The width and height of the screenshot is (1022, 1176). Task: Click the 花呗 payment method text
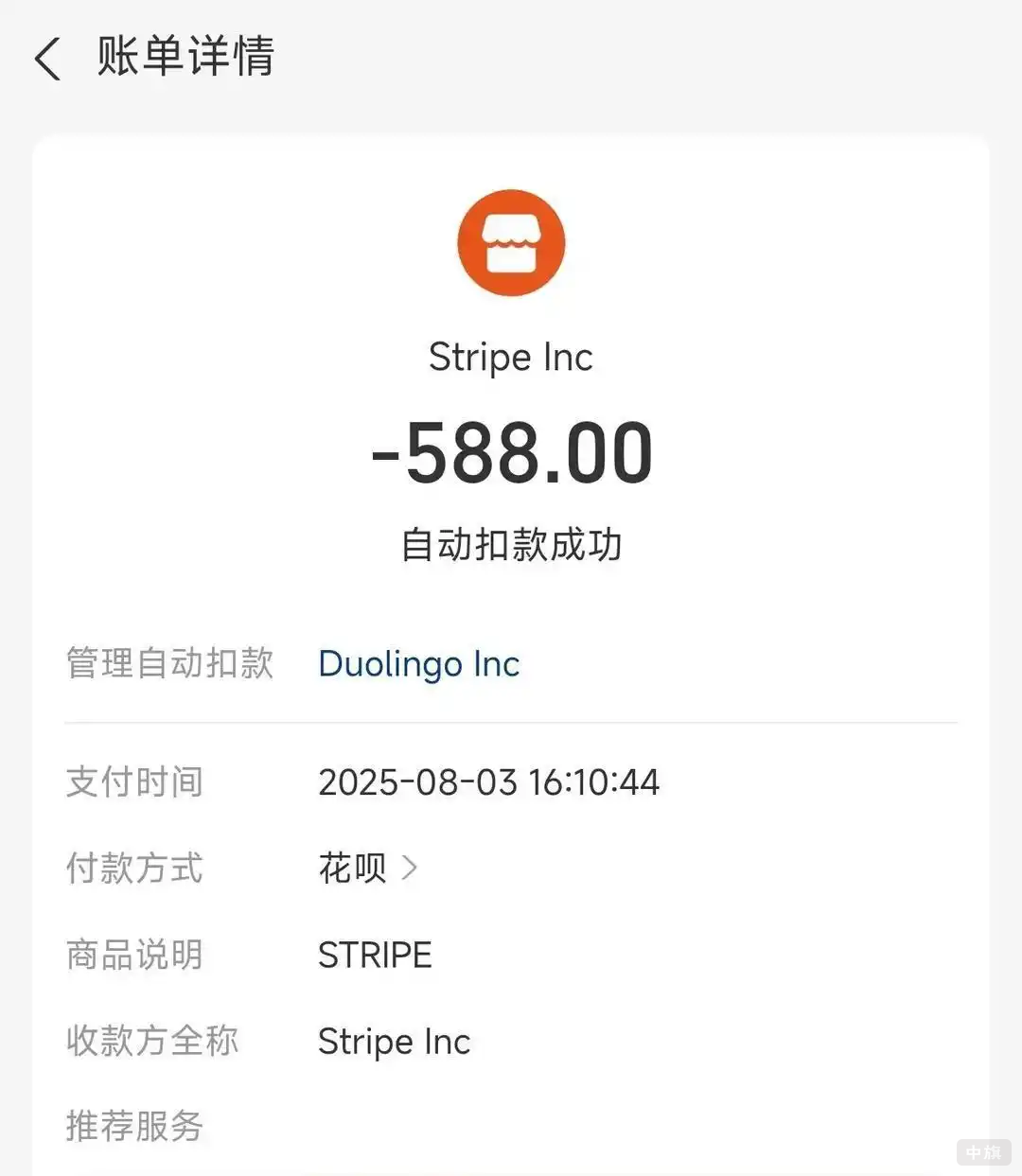pos(354,867)
